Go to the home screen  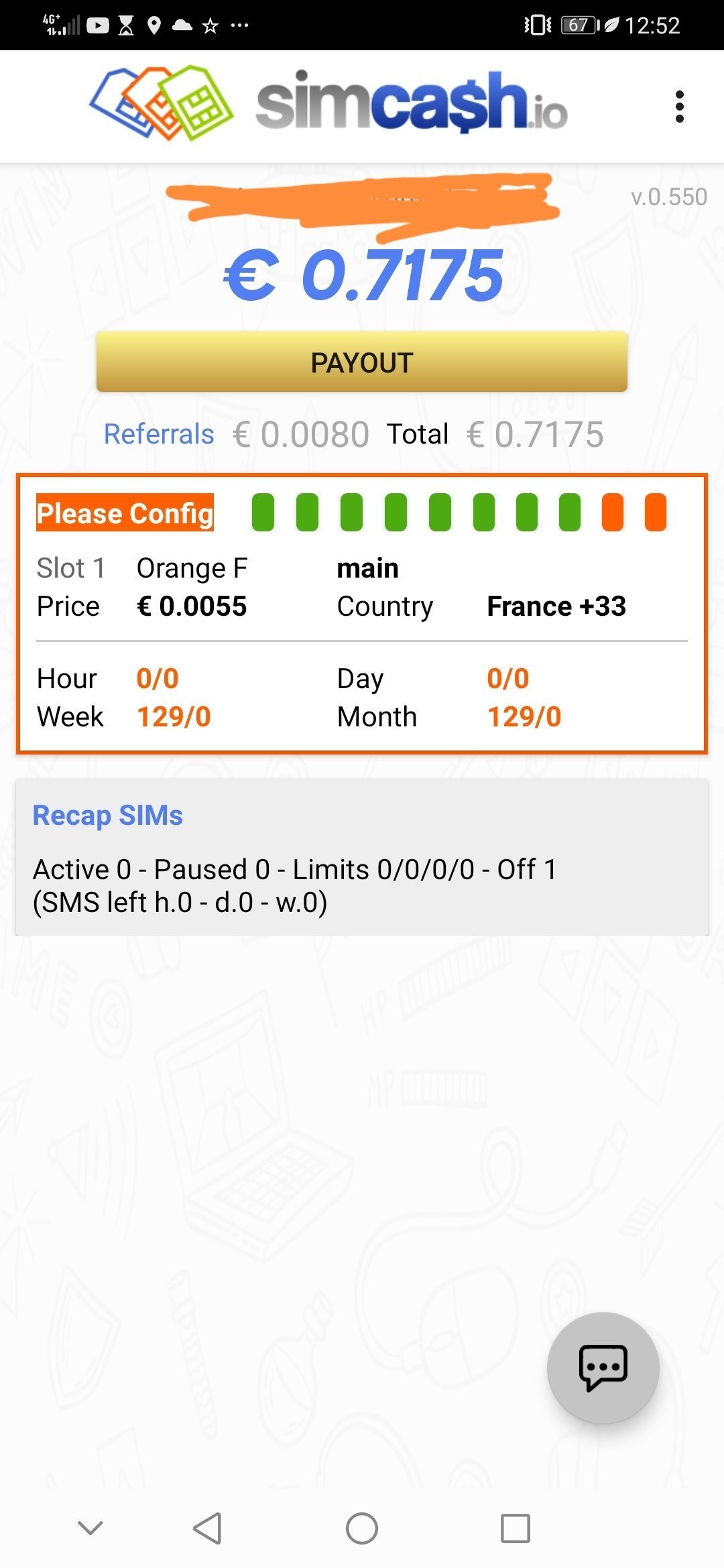pos(362,1528)
